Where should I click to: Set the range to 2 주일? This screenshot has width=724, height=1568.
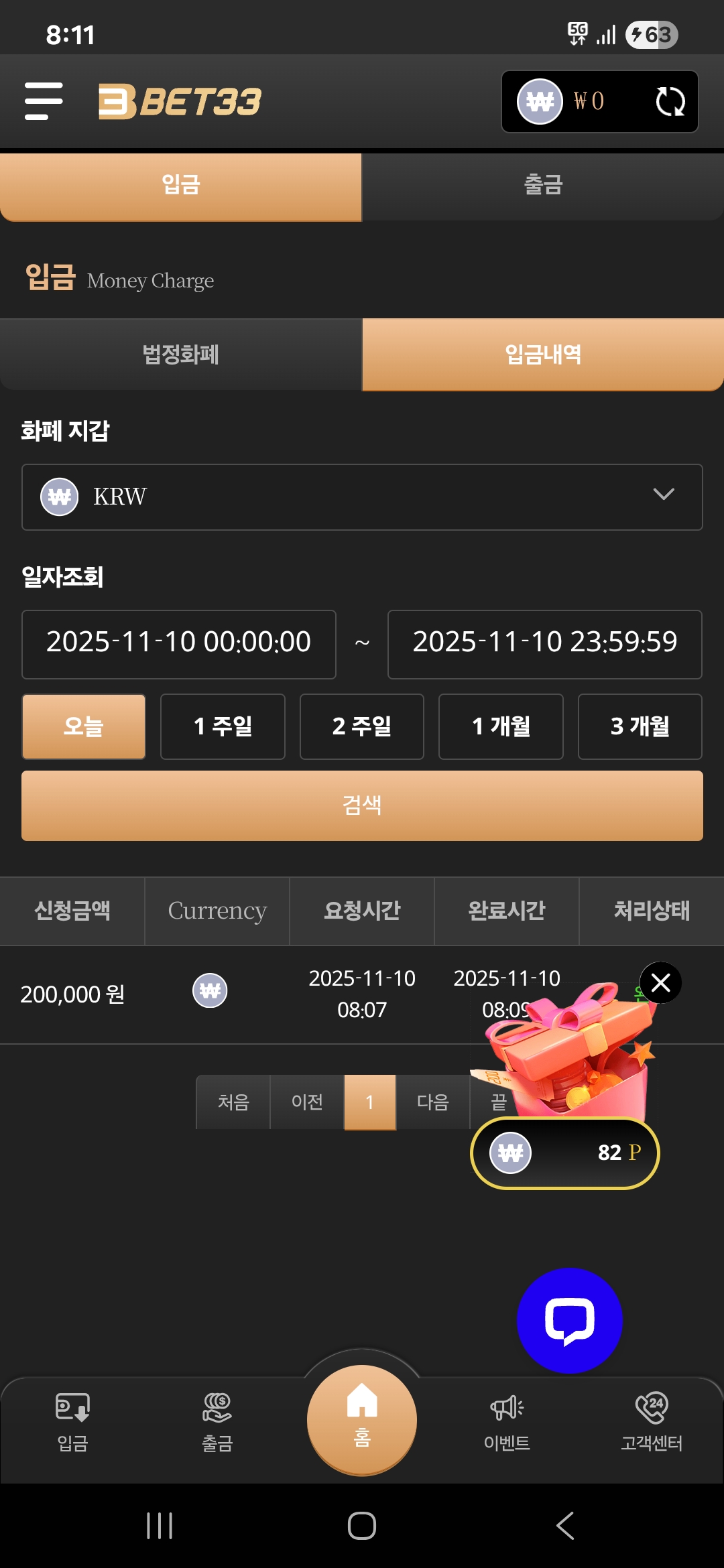point(361,726)
